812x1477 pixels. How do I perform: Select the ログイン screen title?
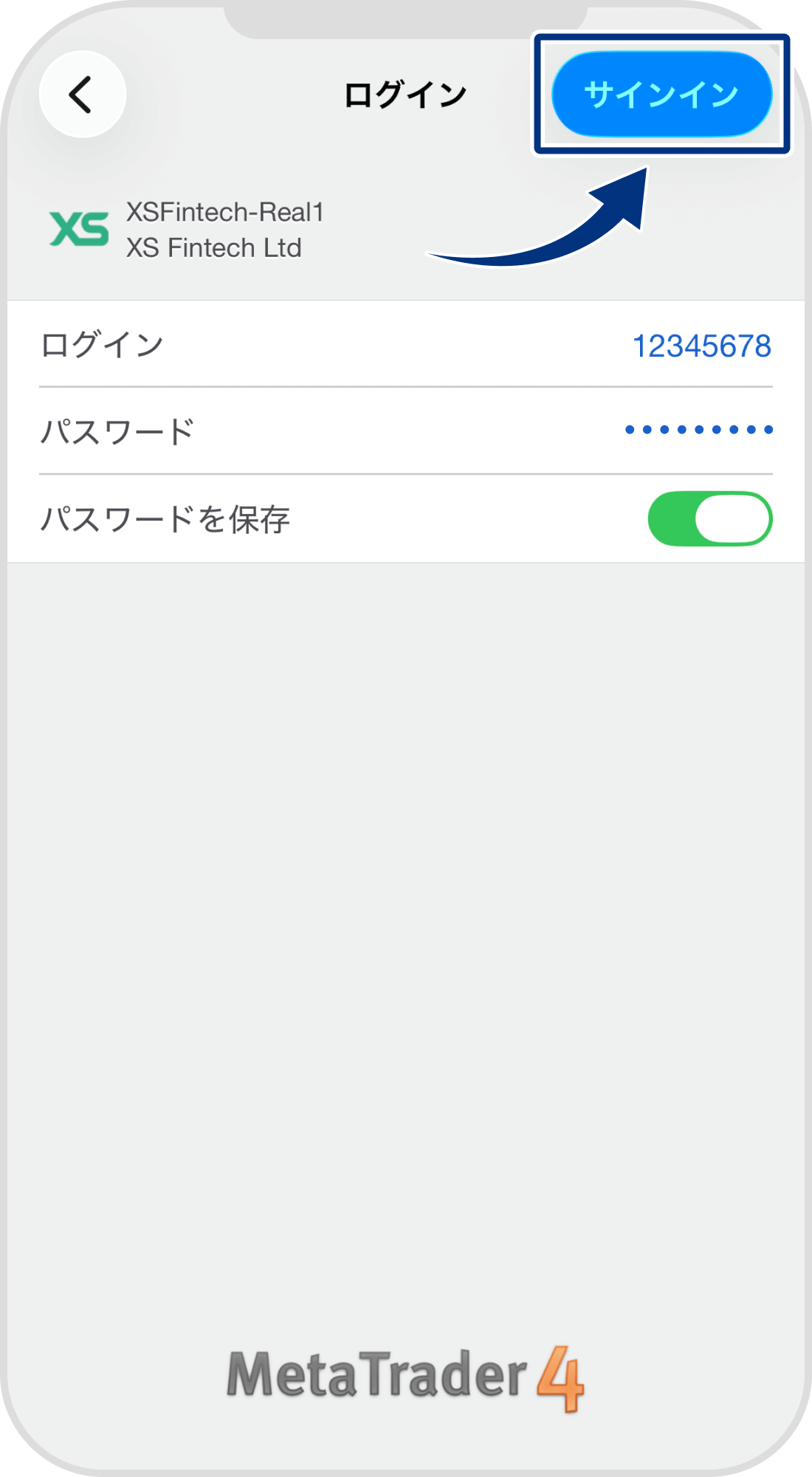405,92
